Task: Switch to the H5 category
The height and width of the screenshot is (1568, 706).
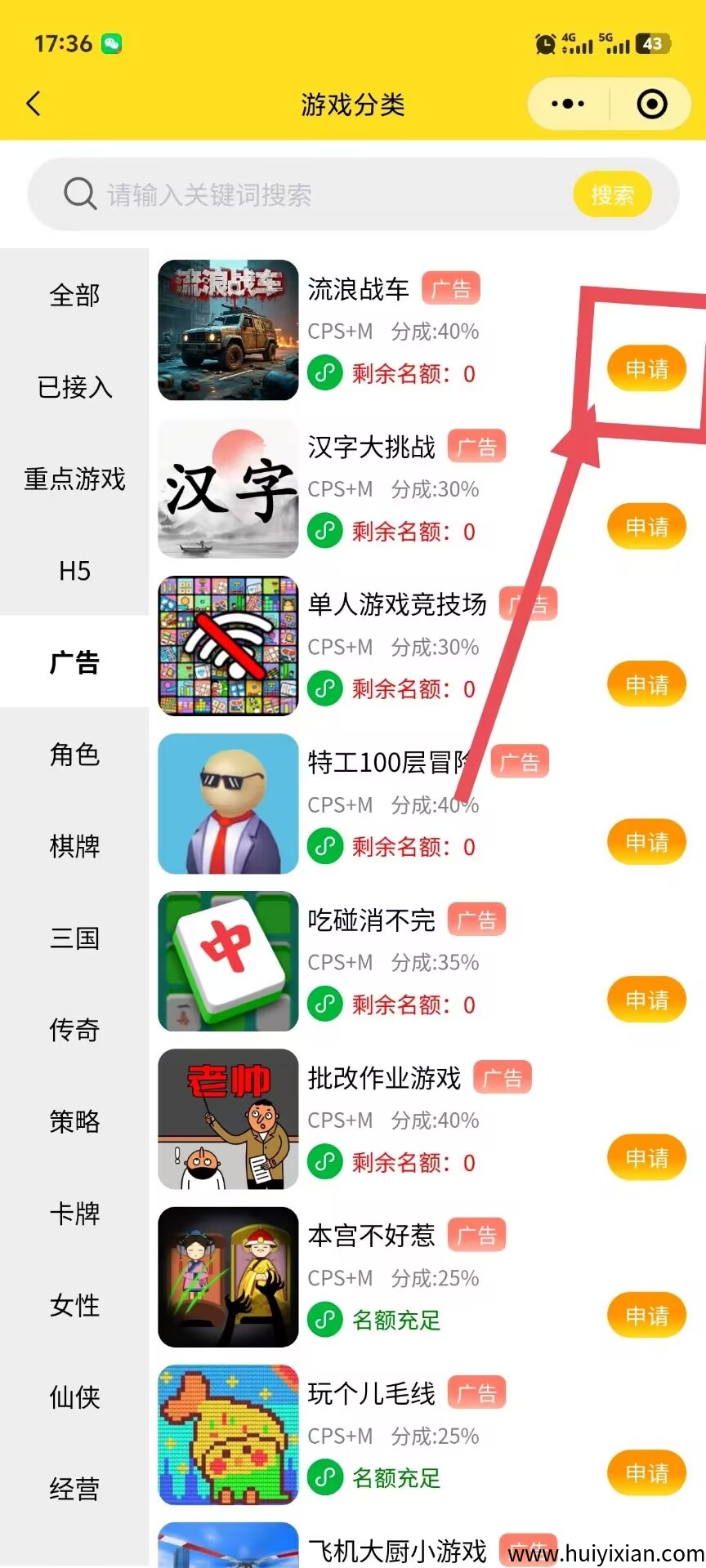Action: click(74, 571)
